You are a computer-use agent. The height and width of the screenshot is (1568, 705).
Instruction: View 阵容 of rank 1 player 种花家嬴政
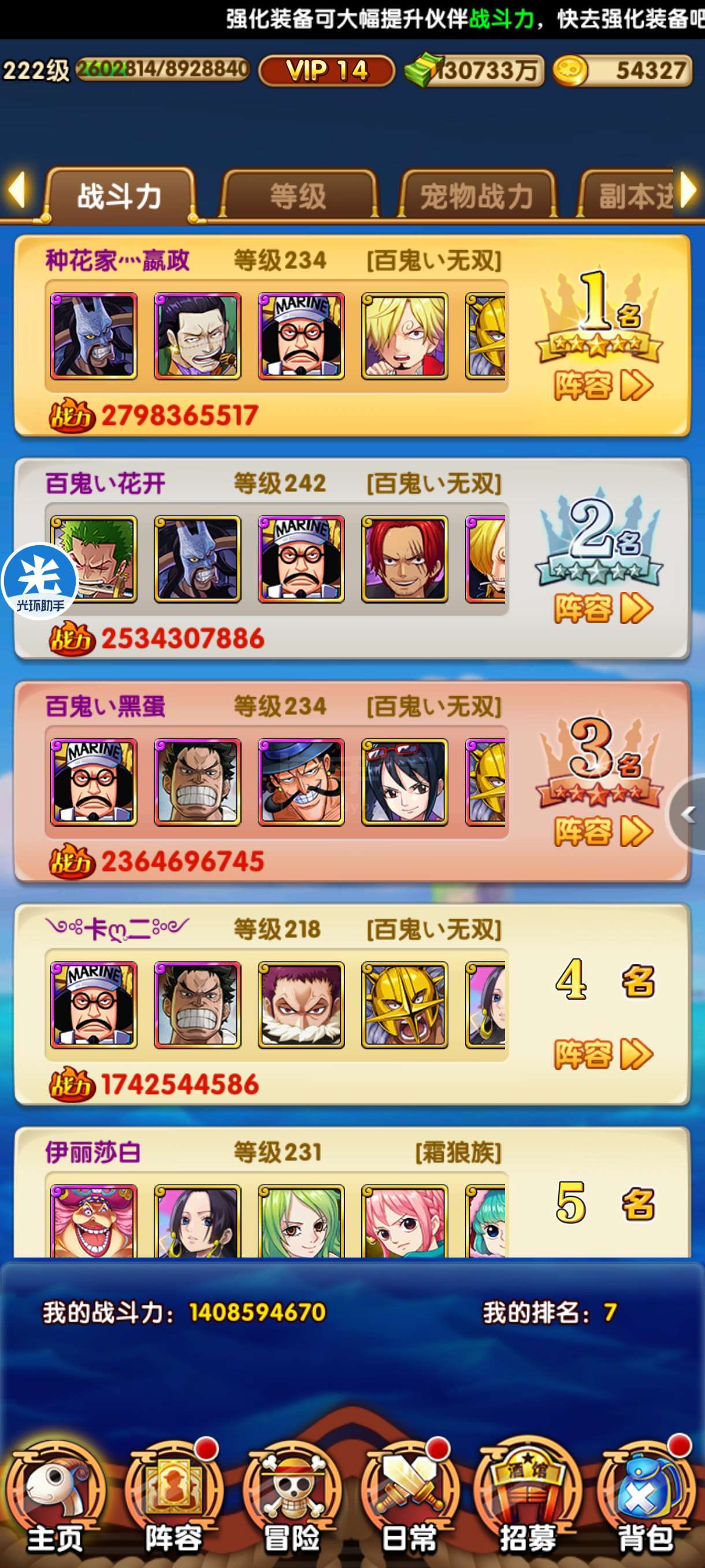(x=603, y=385)
